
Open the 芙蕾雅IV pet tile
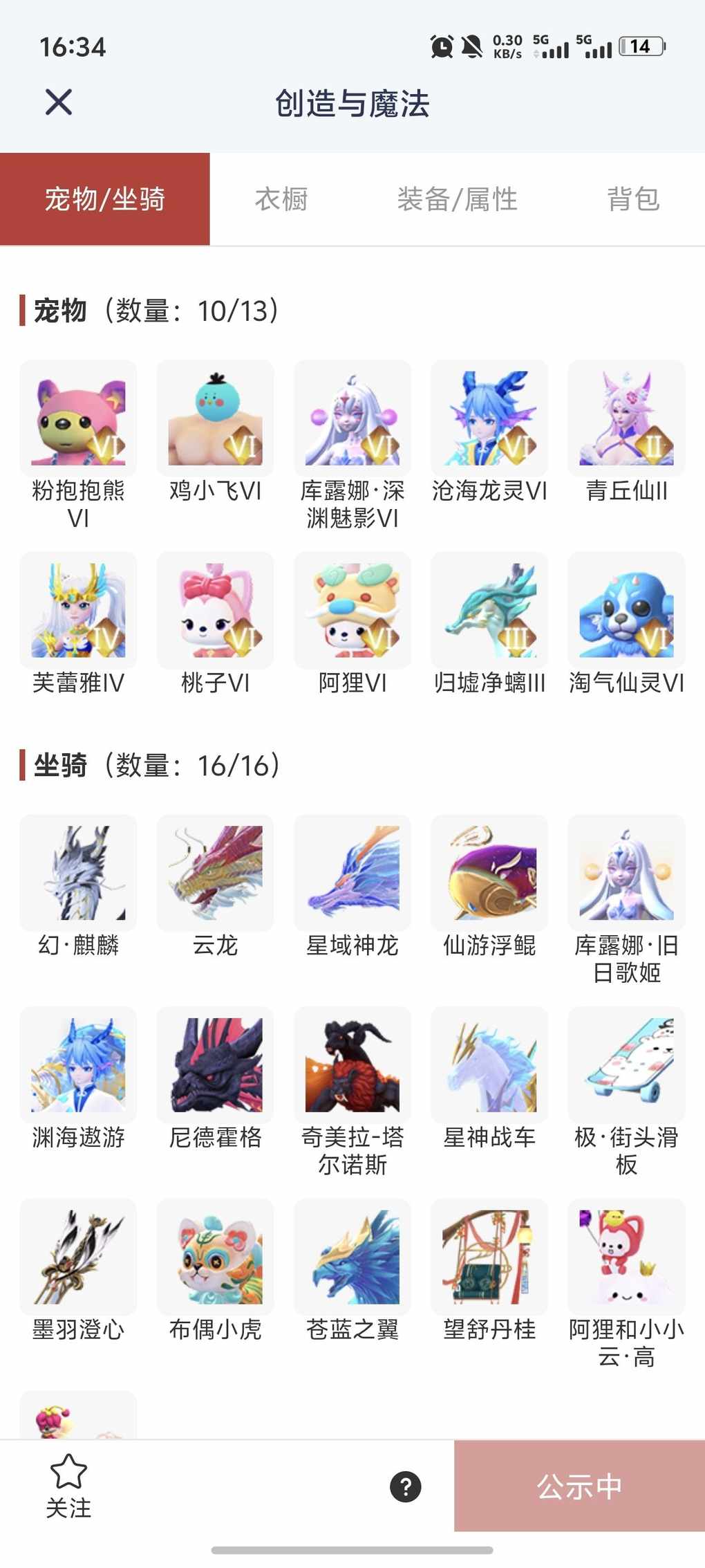pos(78,610)
